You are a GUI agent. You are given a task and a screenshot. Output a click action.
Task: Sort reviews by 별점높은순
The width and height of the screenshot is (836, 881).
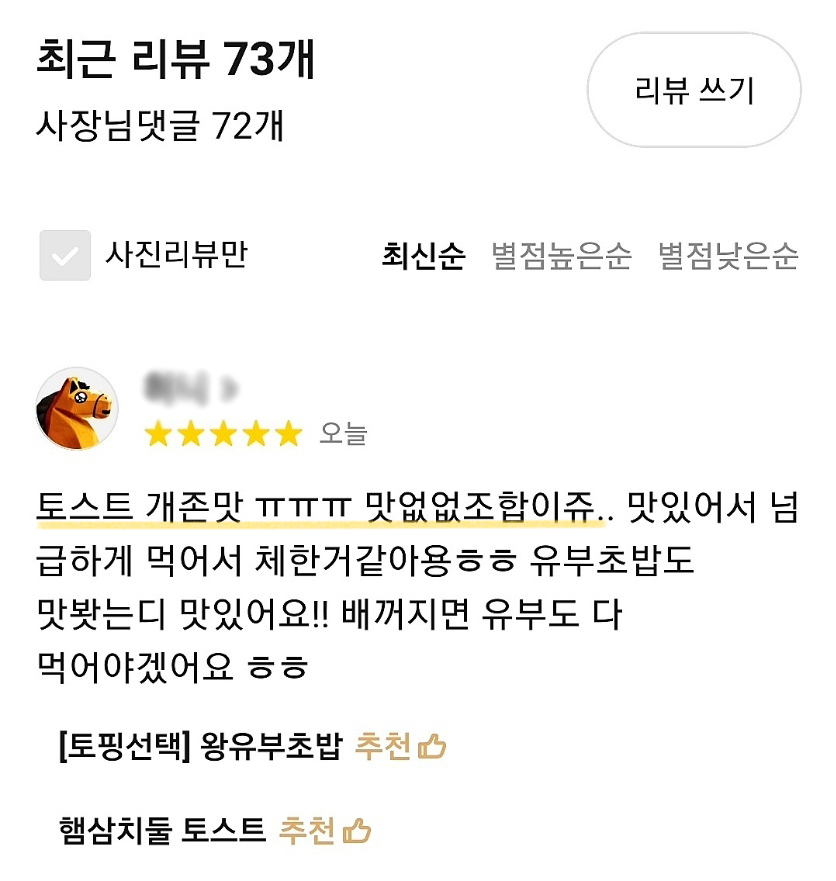pyautogui.click(x=561, y=256)
